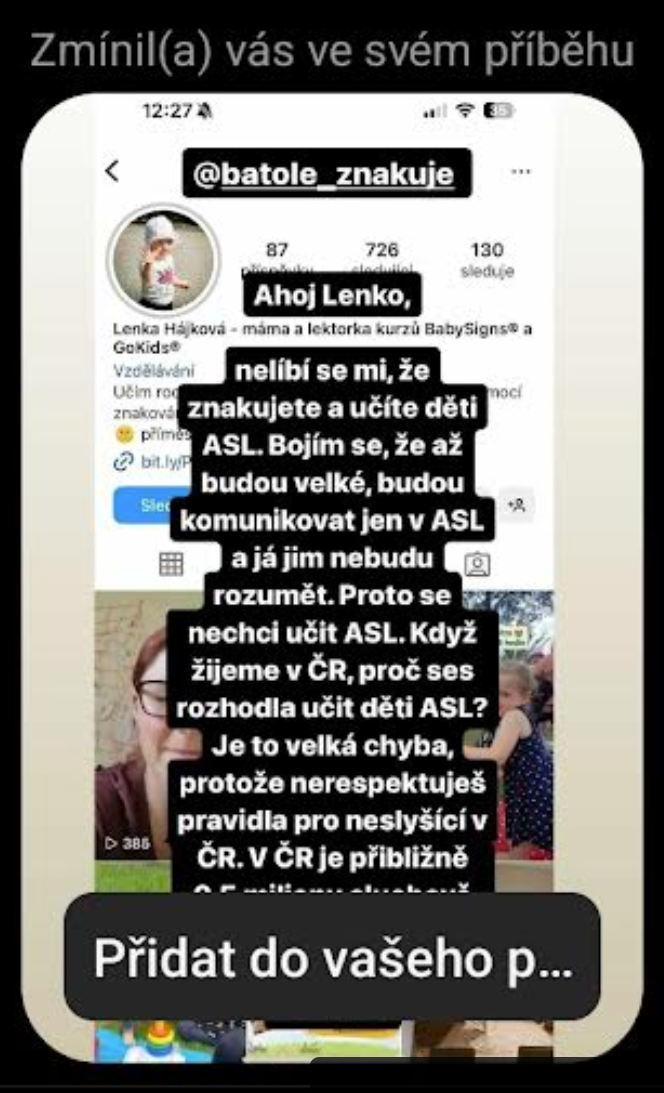Open the mentioned story preview
Screen dimensions: 664x1093
coord(332,500)
